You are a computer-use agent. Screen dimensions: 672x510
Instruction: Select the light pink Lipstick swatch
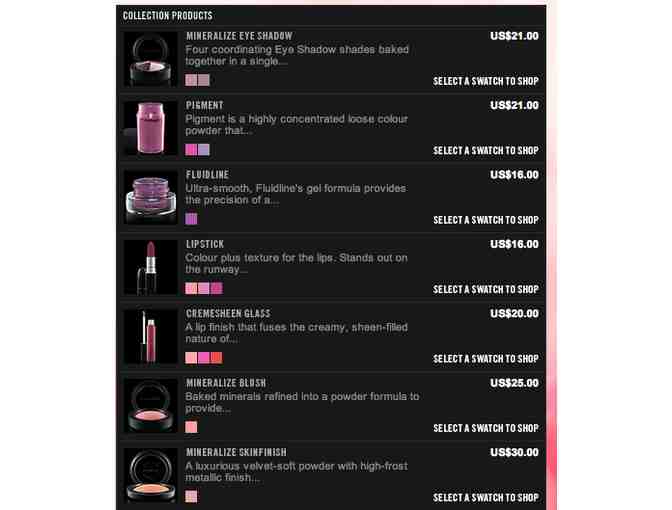191,288
